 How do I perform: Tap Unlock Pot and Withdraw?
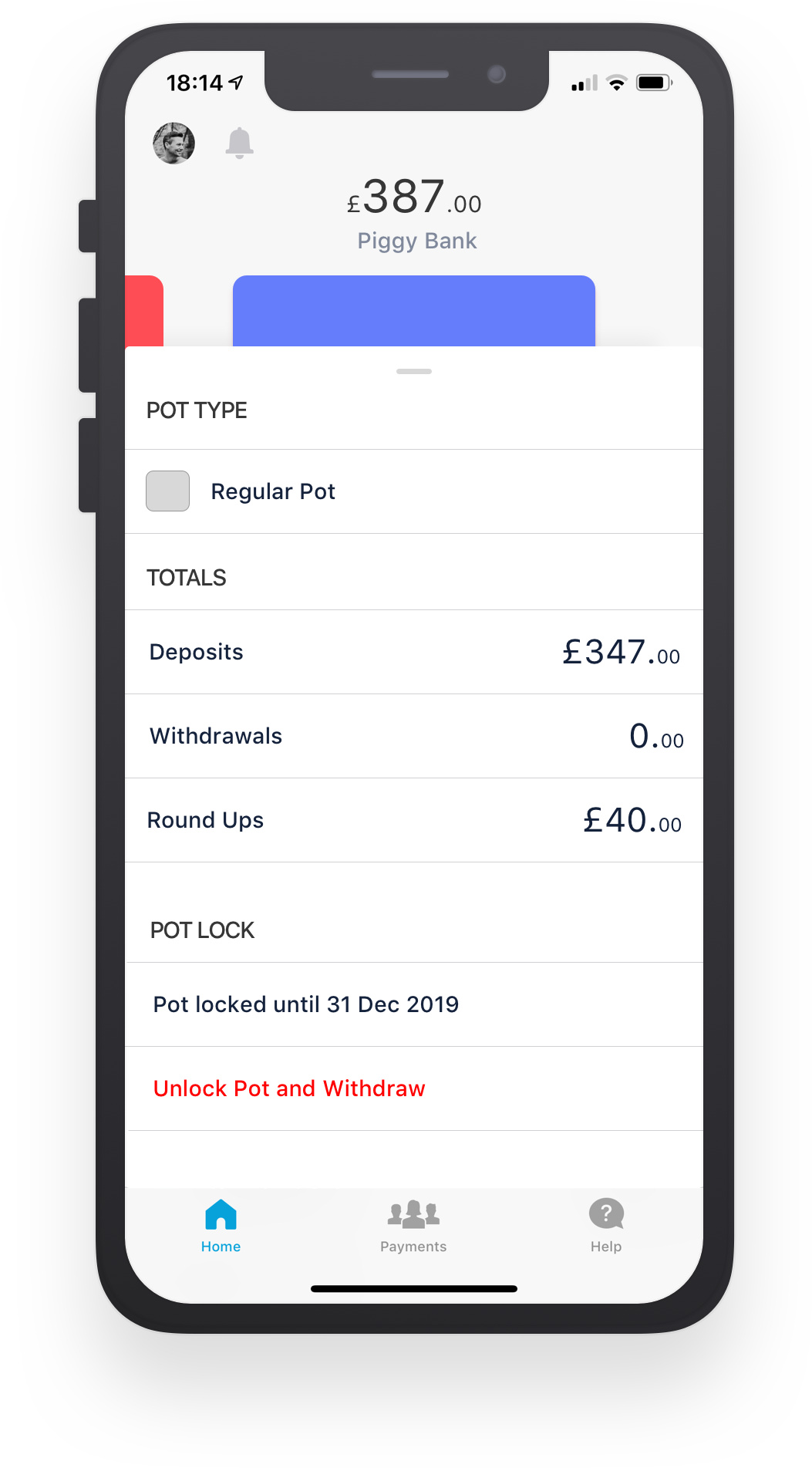(x=289, y=1088)
